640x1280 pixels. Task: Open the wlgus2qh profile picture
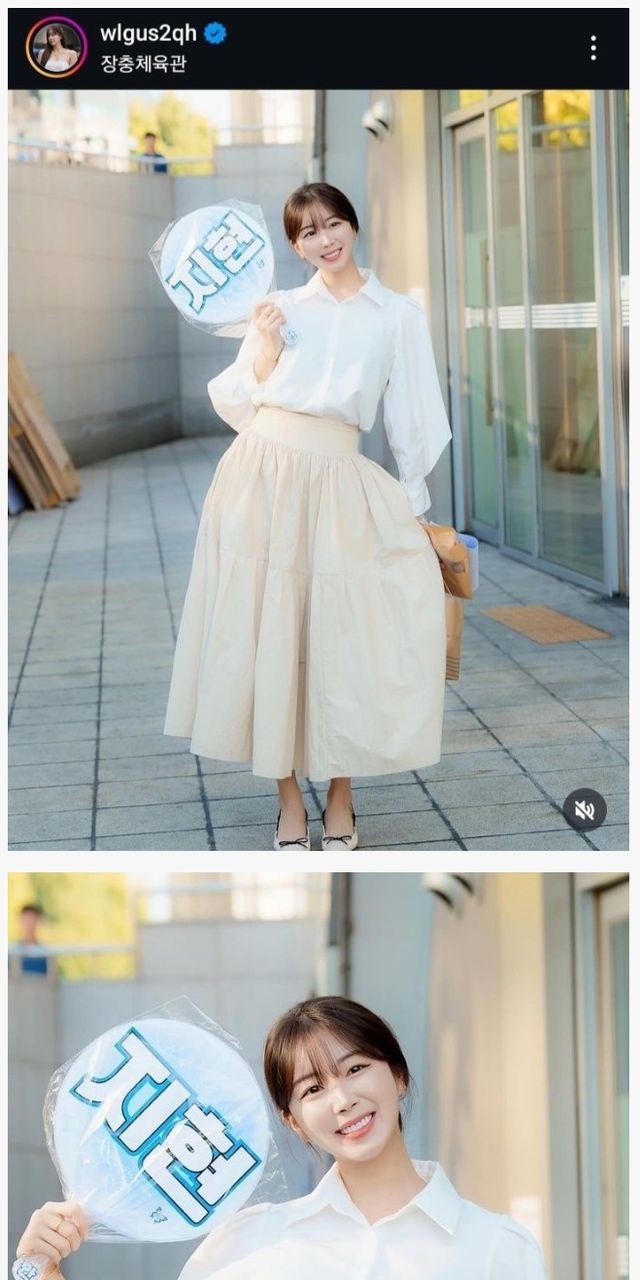click(x=56, y=47)
